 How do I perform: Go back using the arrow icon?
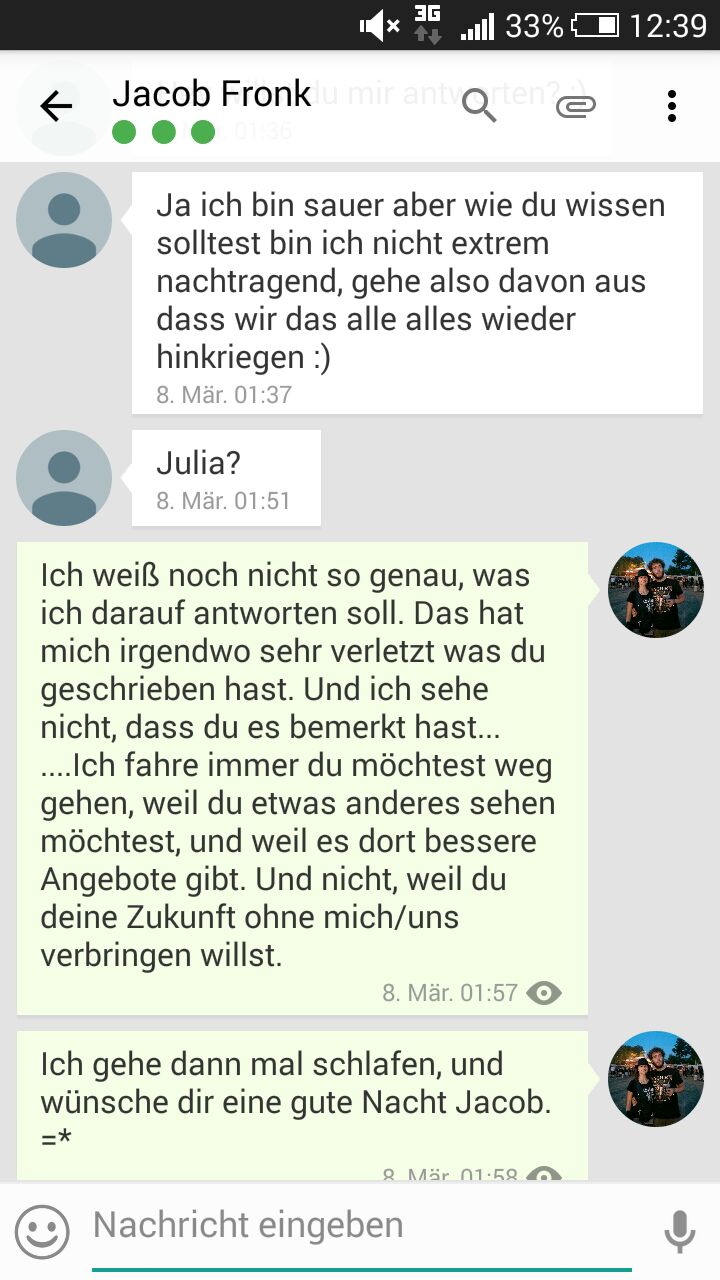click(x=56, y=107)
